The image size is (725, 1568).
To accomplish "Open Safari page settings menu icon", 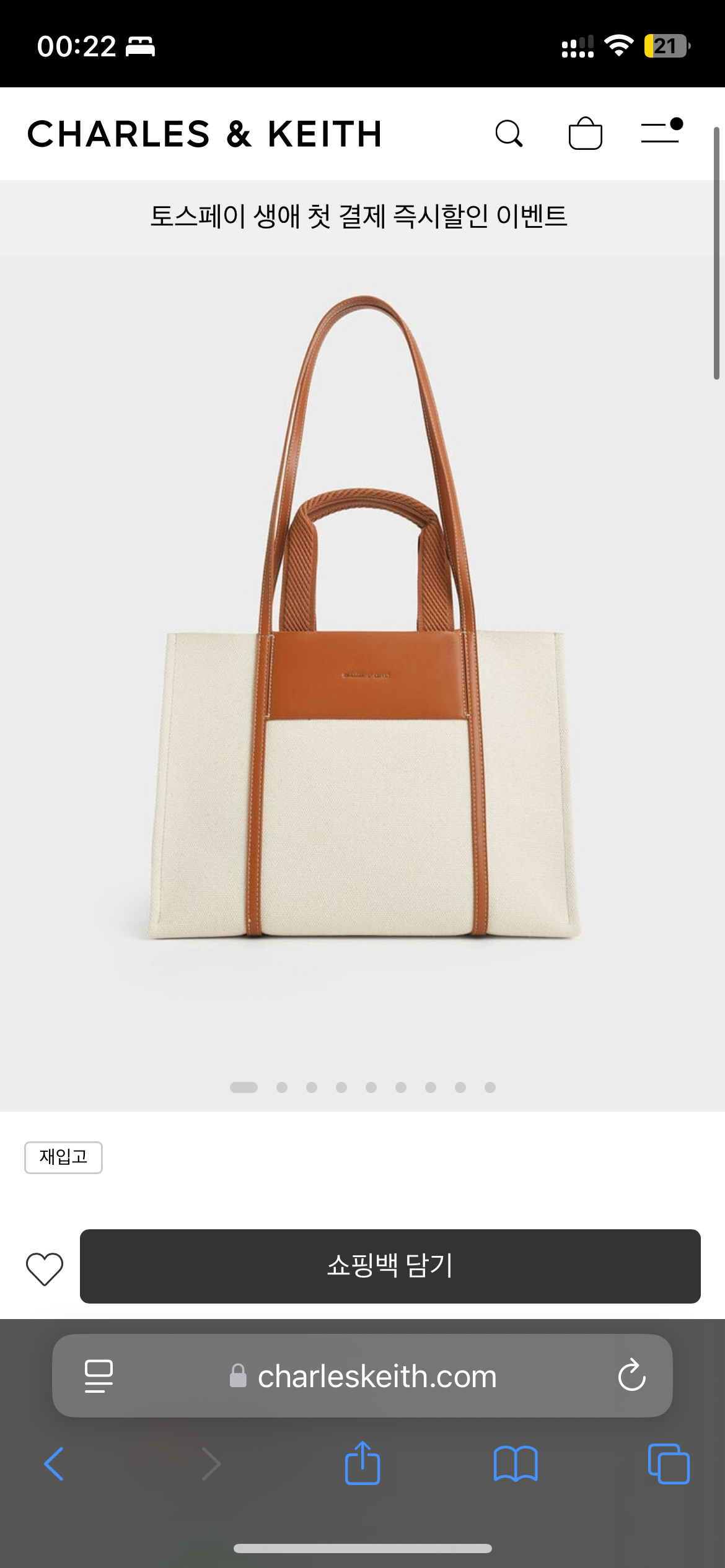I will click(x=99, y=1376).
